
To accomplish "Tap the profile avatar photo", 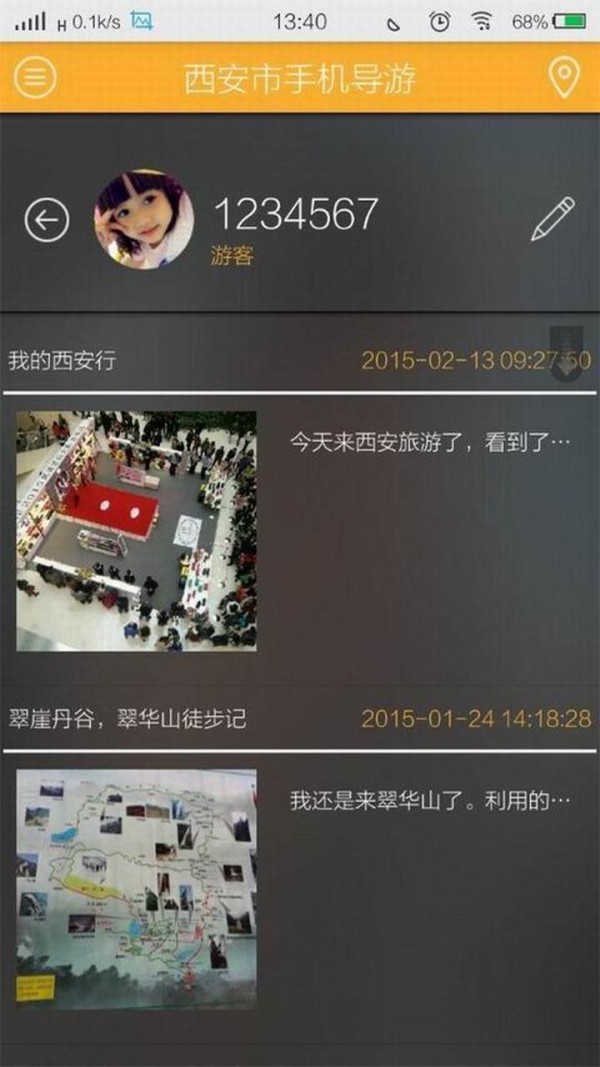I will click(144, 219).
